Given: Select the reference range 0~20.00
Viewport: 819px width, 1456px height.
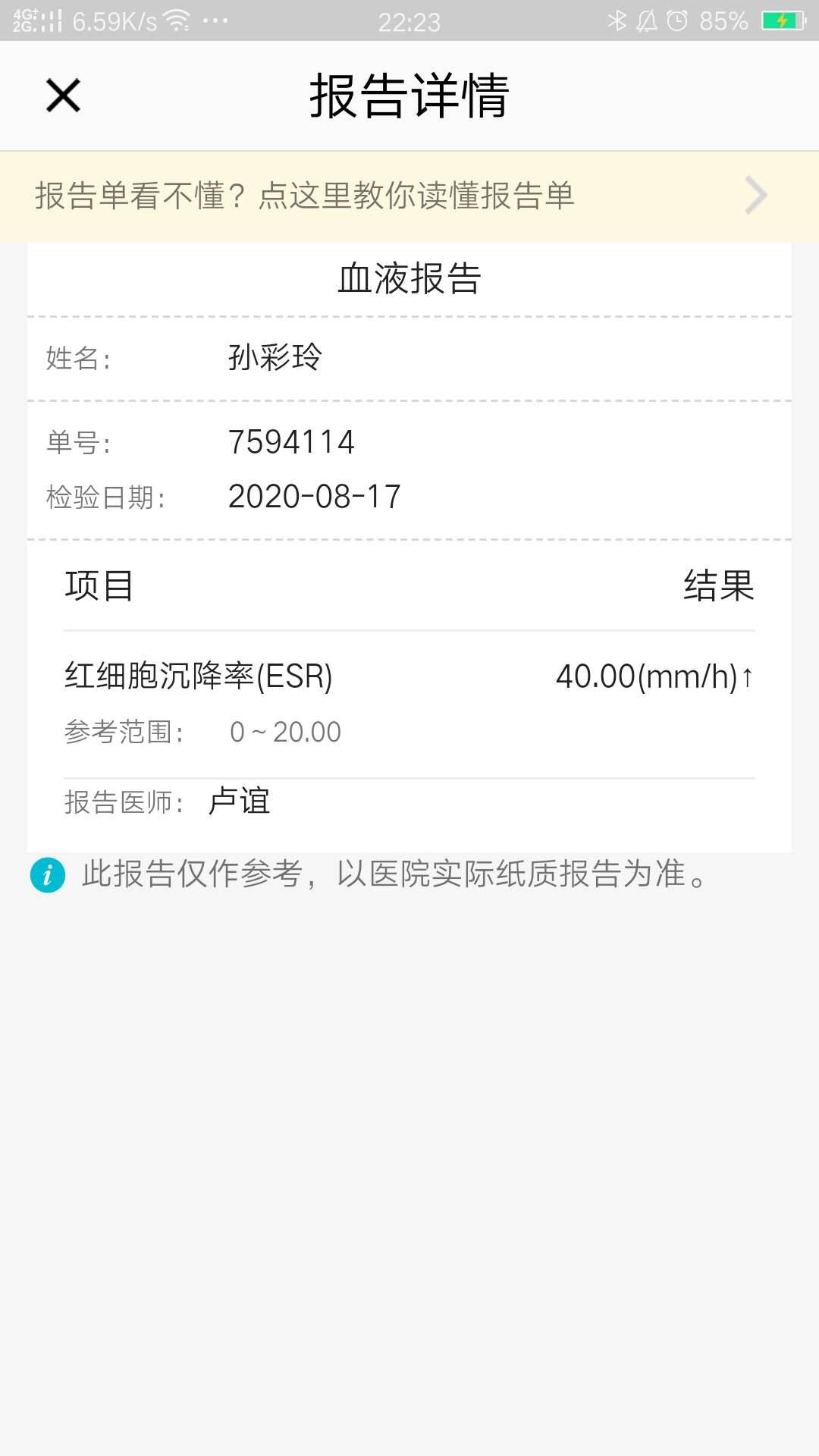Looking at the screenshot, I should point(285,730).
